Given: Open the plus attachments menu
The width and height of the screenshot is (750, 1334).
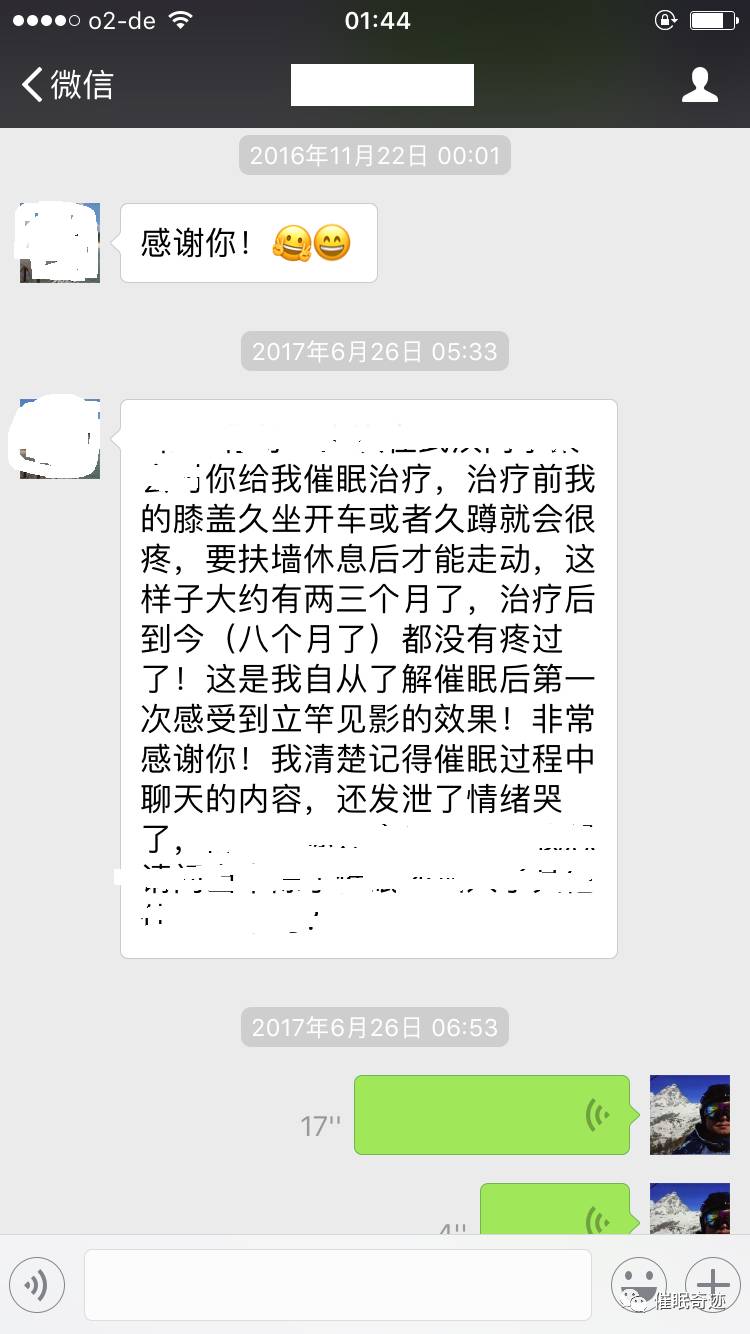Looking at the screenshot, I should pos(712,1283).
